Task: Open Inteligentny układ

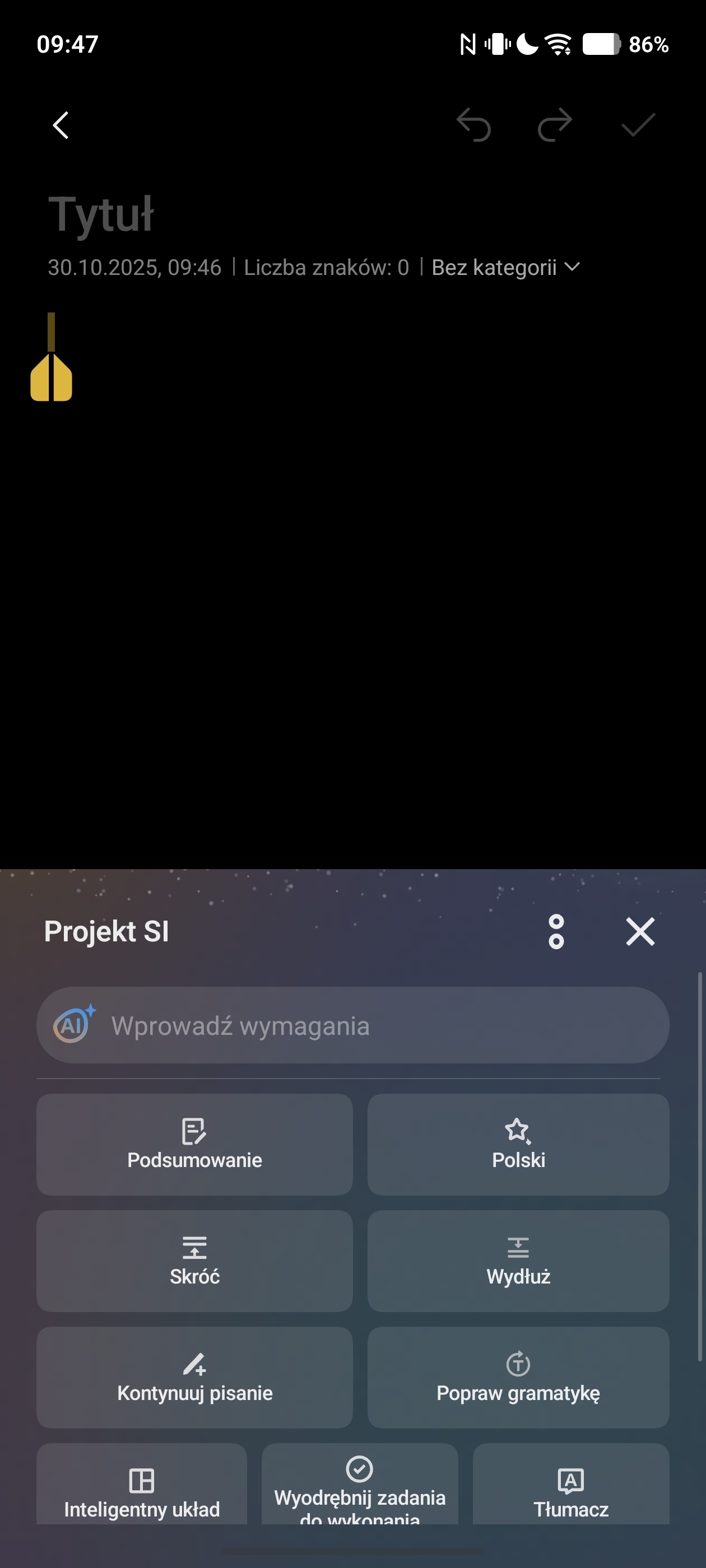Action: [142, 1488]
